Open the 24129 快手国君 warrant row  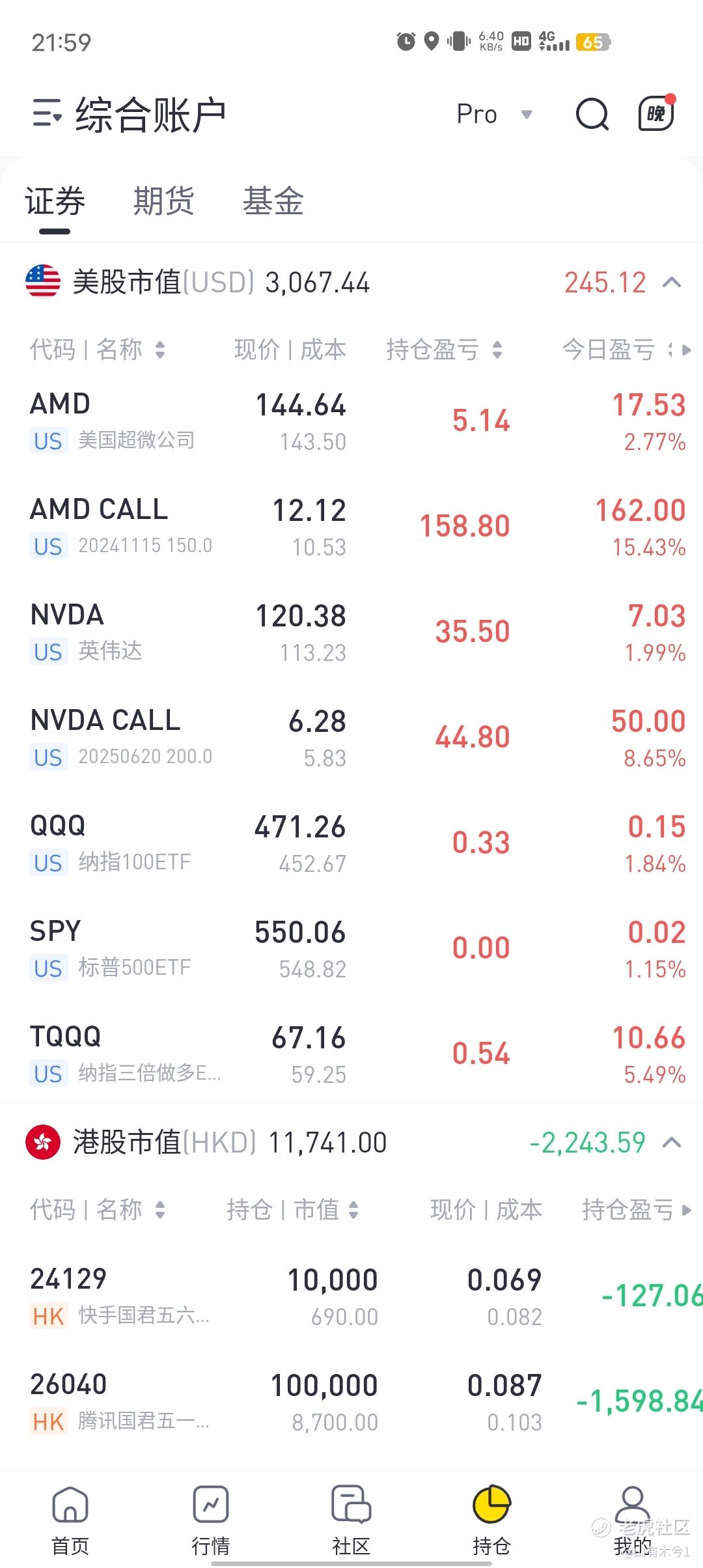351,1296
